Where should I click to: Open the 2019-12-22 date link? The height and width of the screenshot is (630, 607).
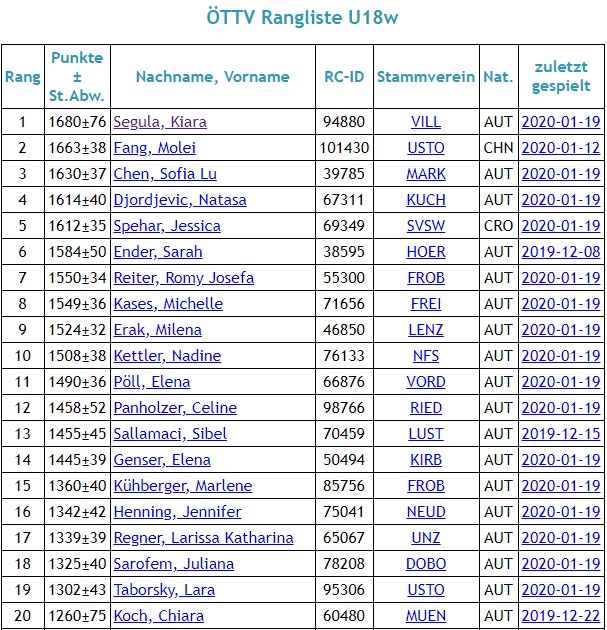point(561,616)
